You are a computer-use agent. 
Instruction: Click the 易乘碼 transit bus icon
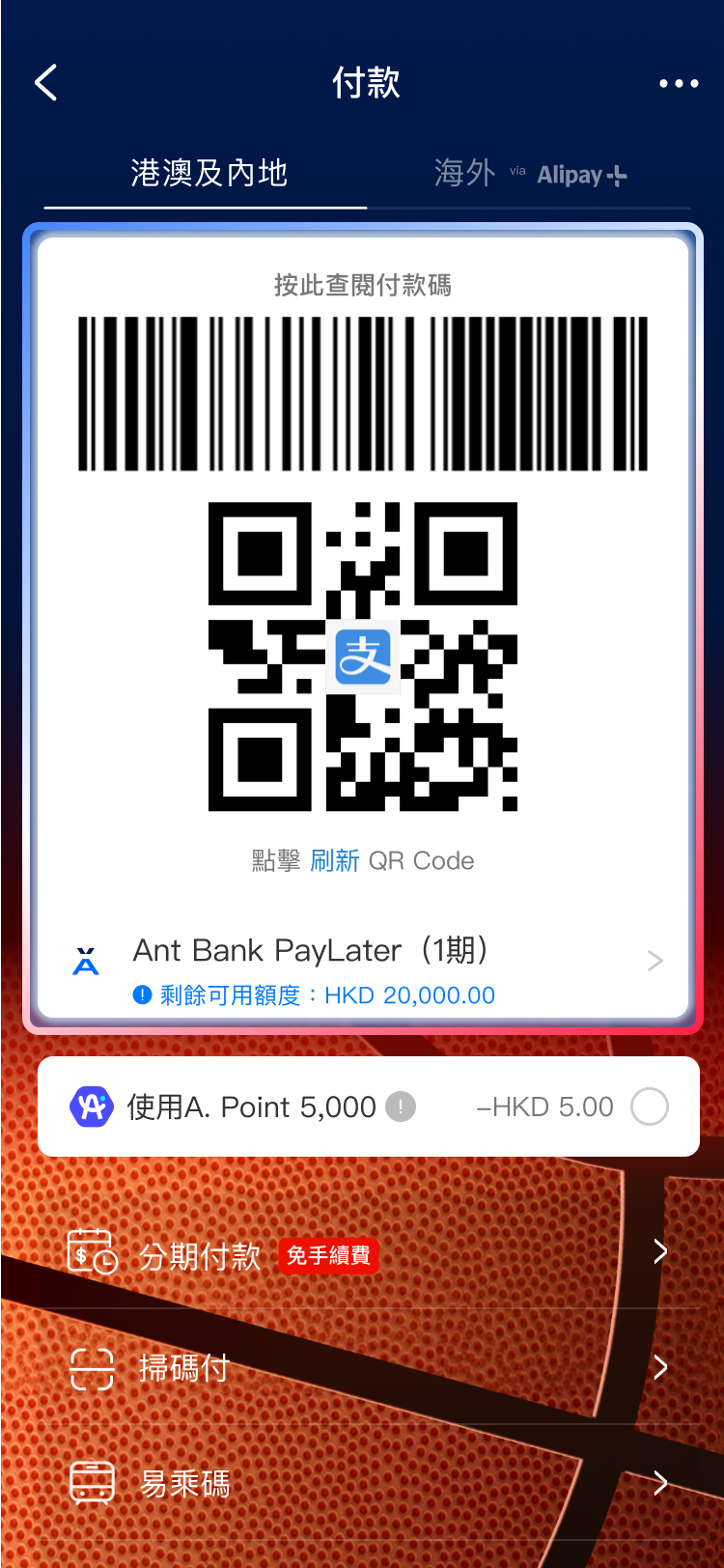coord(91,1482)
